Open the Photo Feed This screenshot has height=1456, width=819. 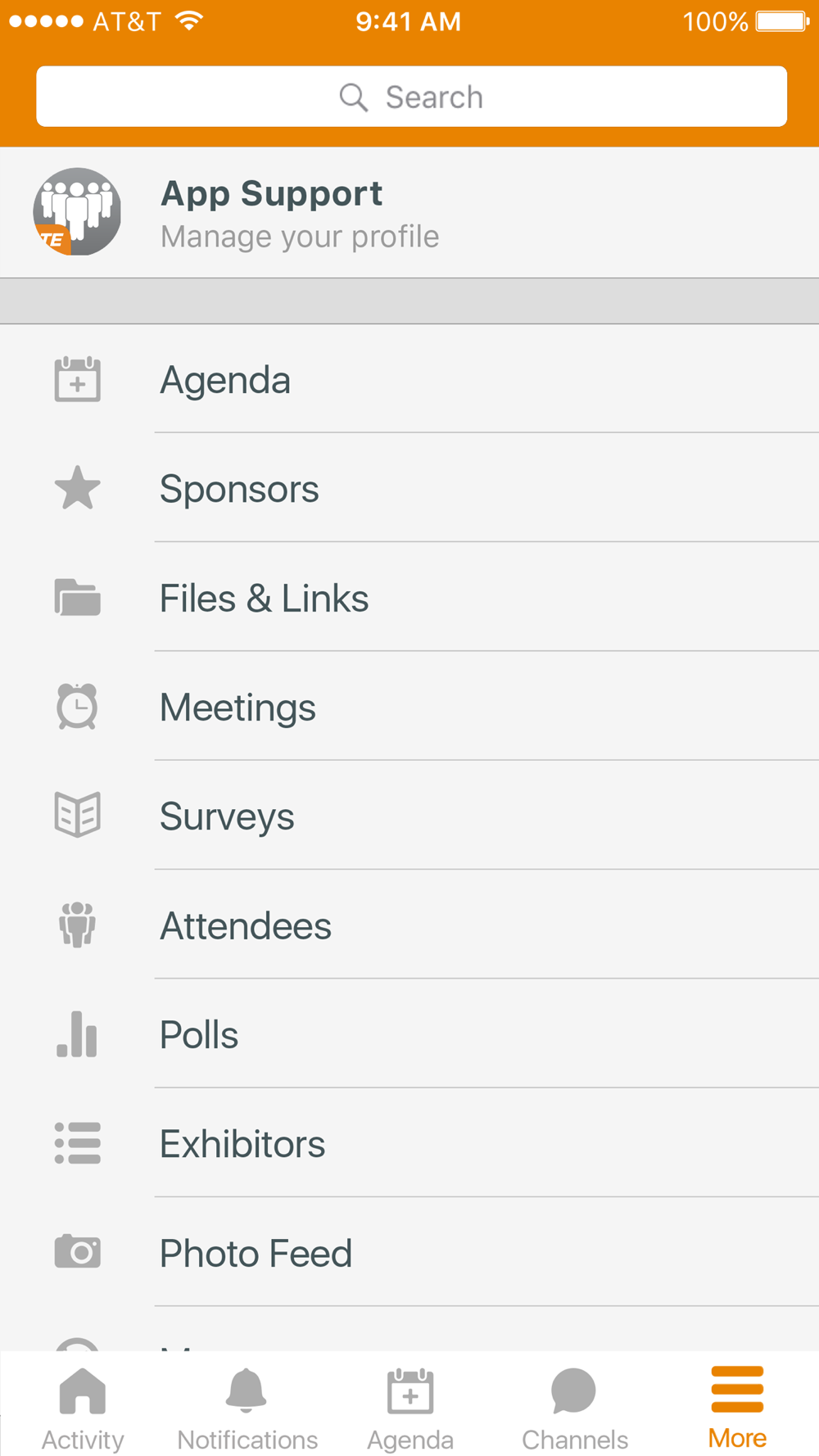pyautogui.click(x=409, y=1252)
